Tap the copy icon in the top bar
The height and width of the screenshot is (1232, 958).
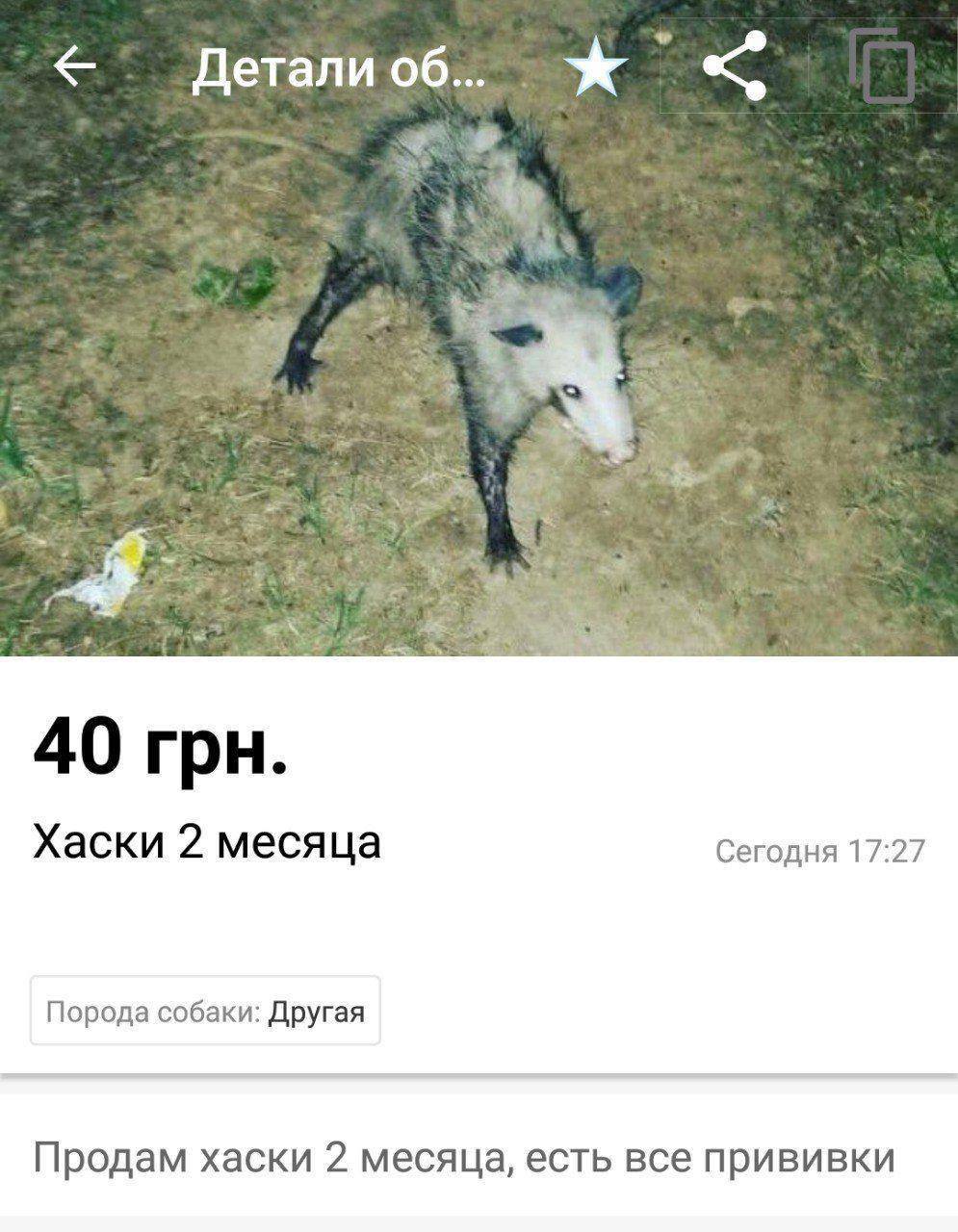tap(882, 66)
